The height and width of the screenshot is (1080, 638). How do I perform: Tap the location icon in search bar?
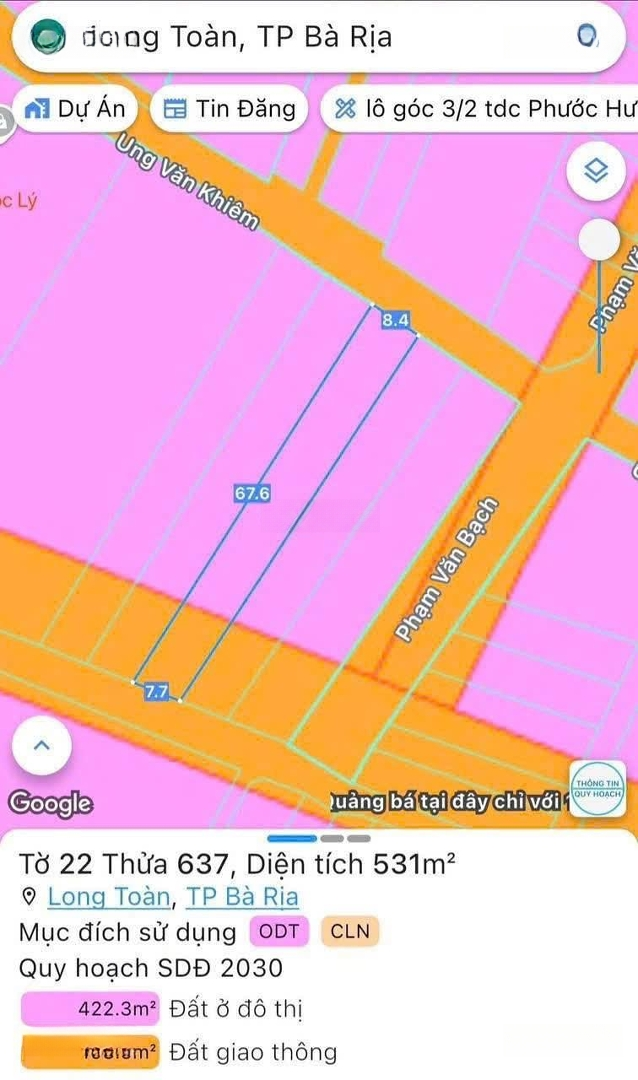click(588, 37)
